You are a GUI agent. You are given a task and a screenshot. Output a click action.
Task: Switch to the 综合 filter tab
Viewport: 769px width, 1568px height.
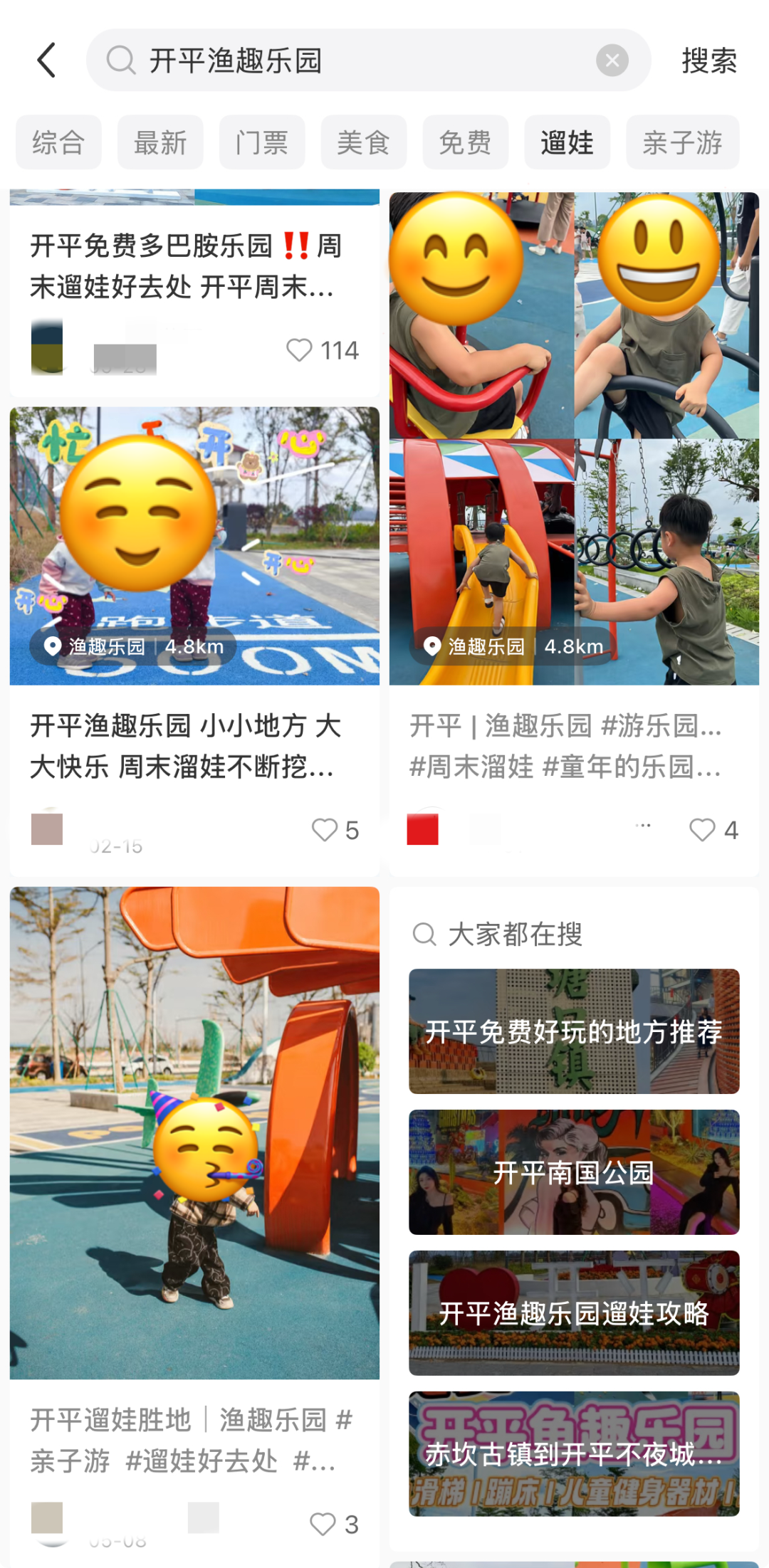point(58,142)
